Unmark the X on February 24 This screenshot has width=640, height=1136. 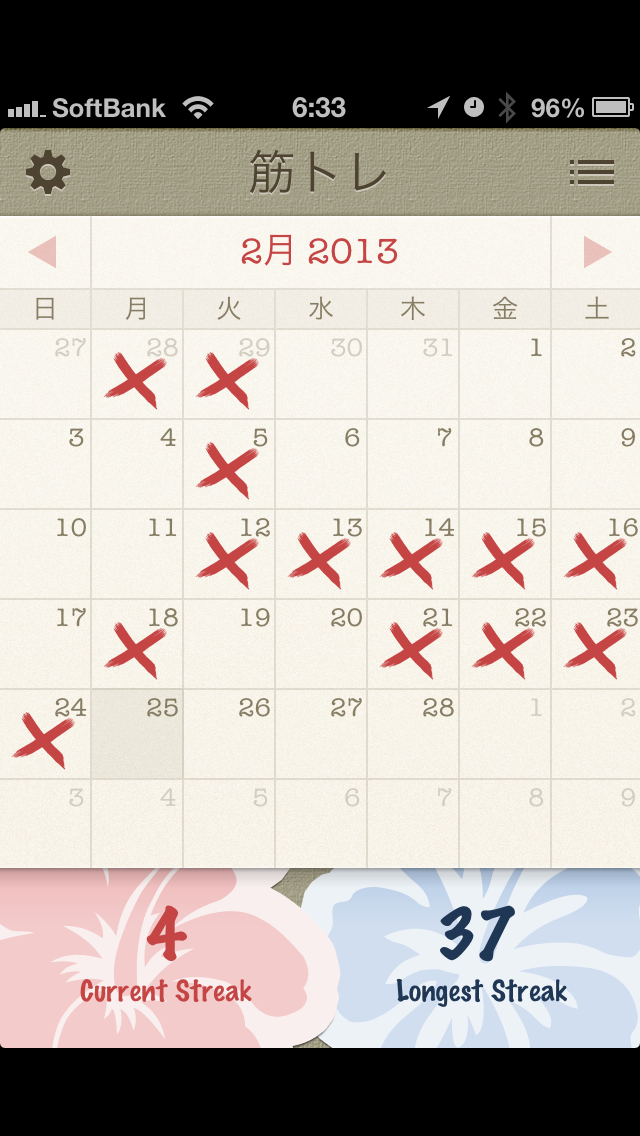[45, 734]
